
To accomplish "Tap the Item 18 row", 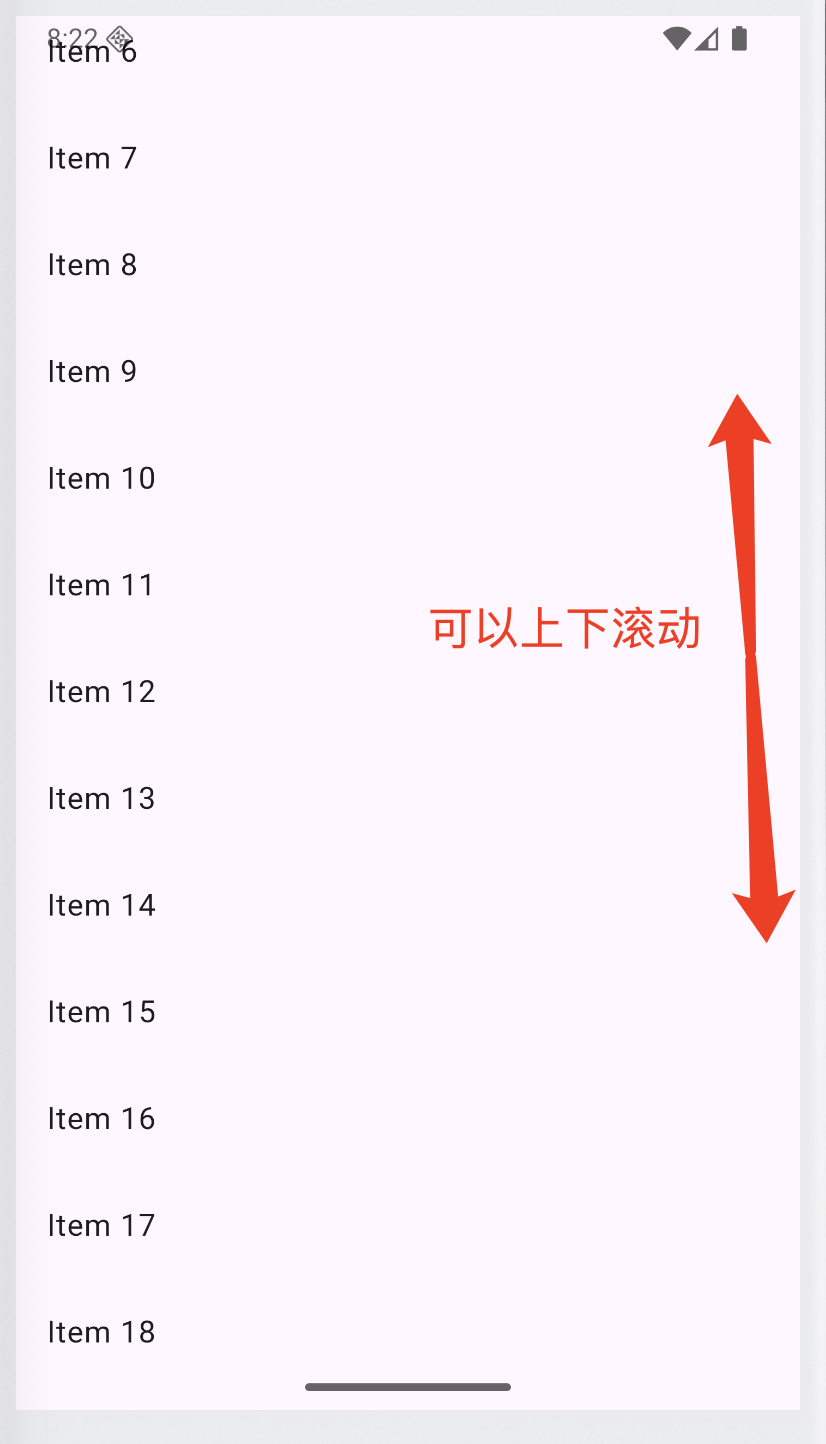I will coord(408,1333).
